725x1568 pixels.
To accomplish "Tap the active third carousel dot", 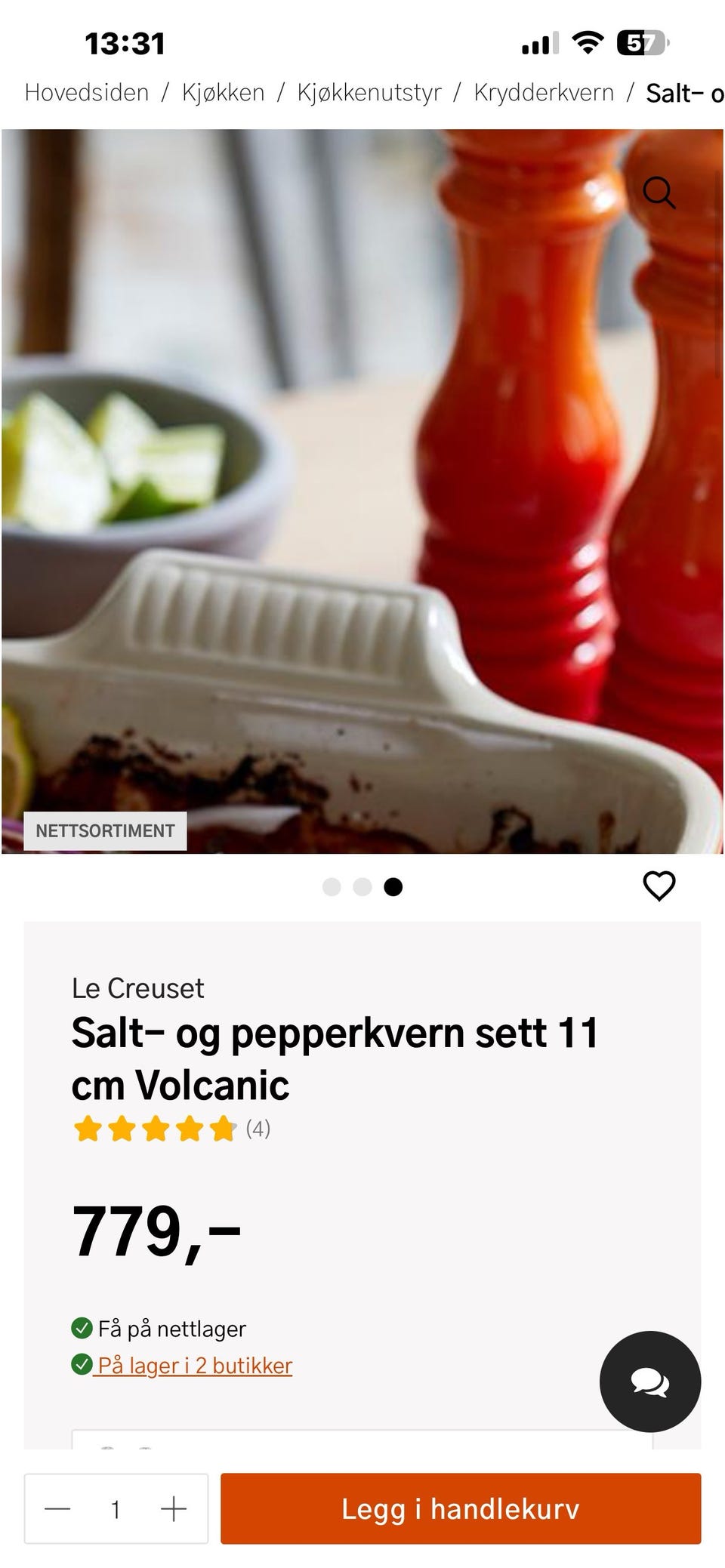I will (393, 886).
